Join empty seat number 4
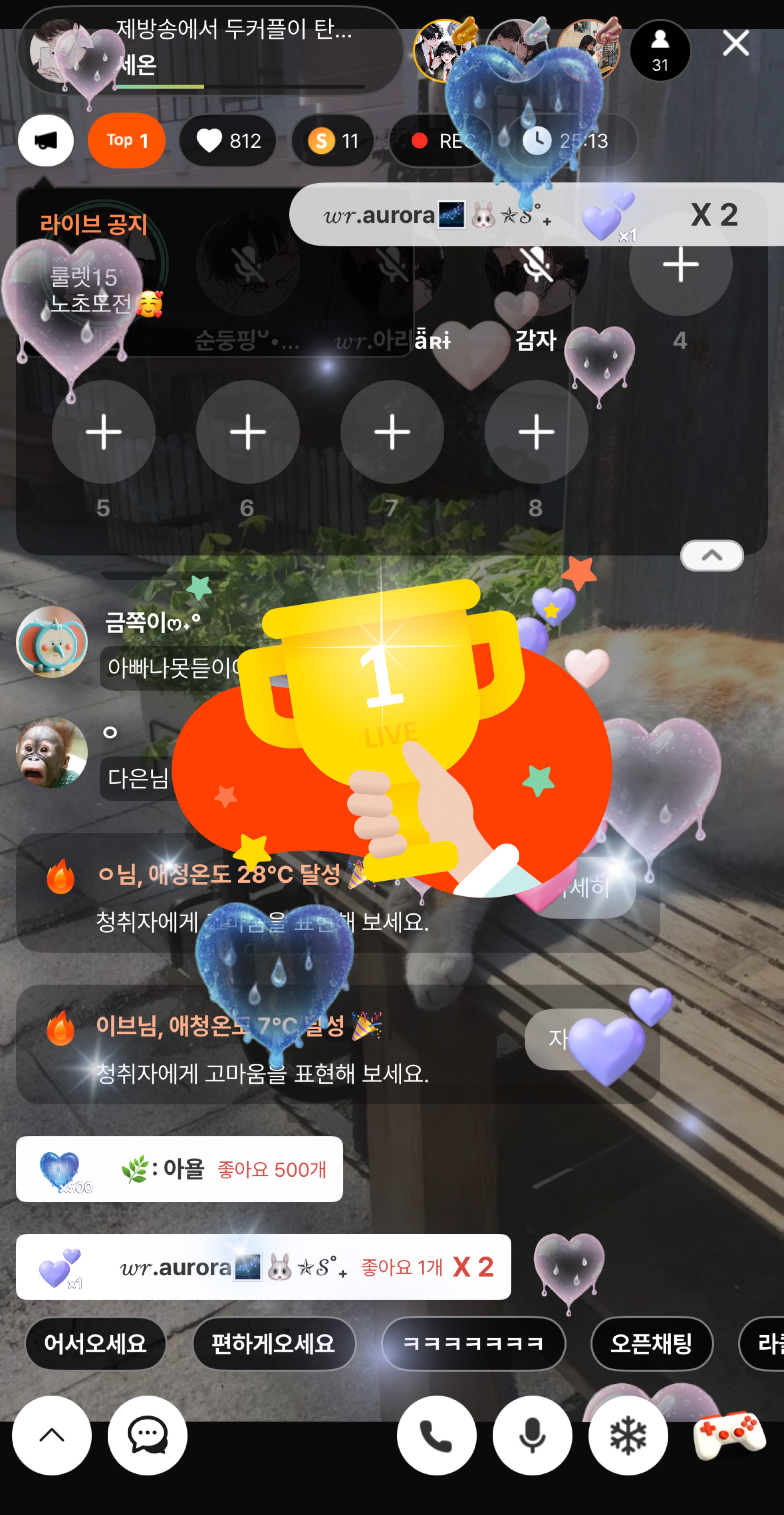 click(x=680, y=265)
